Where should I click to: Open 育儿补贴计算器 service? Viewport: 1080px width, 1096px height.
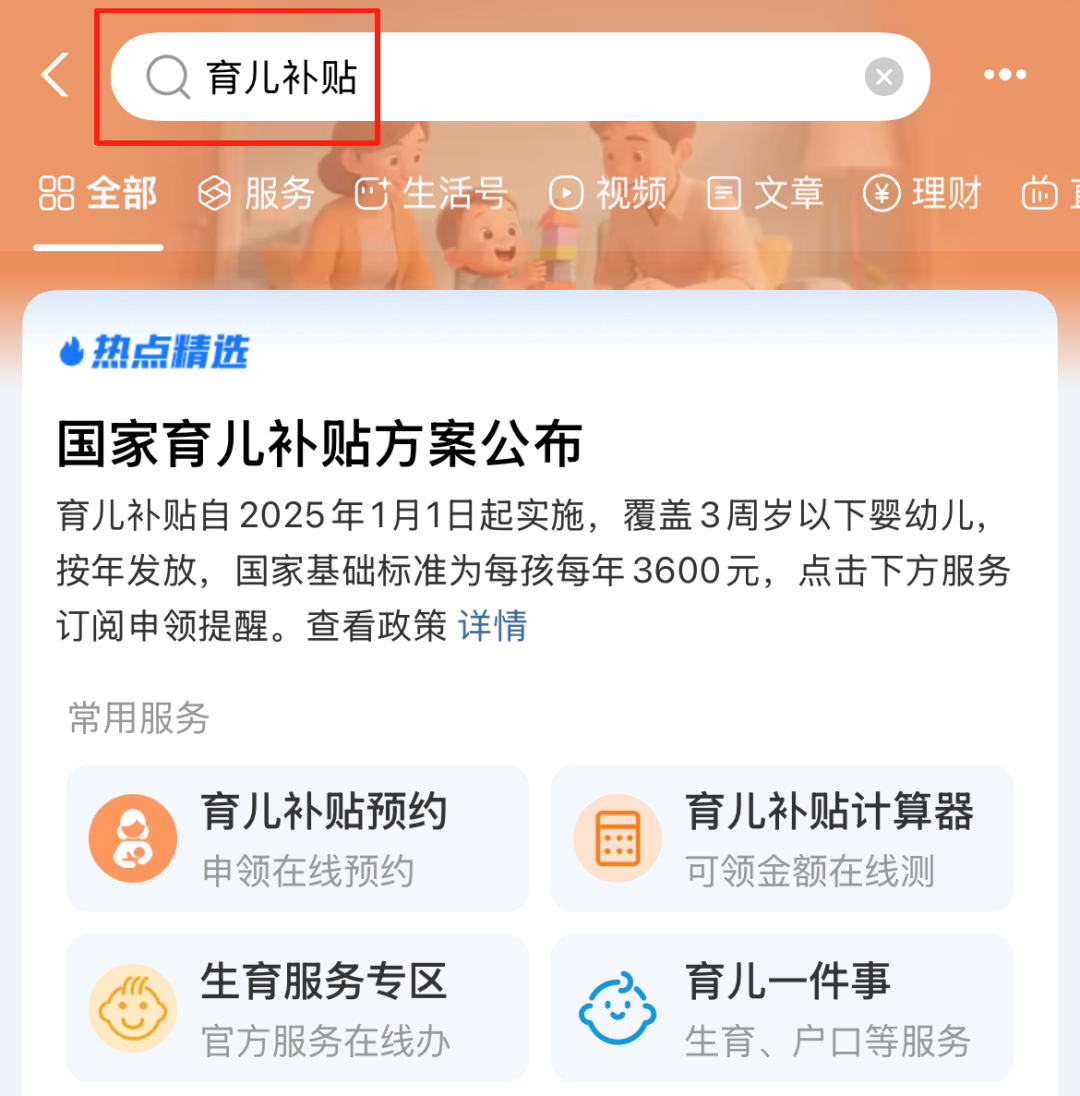782,838
